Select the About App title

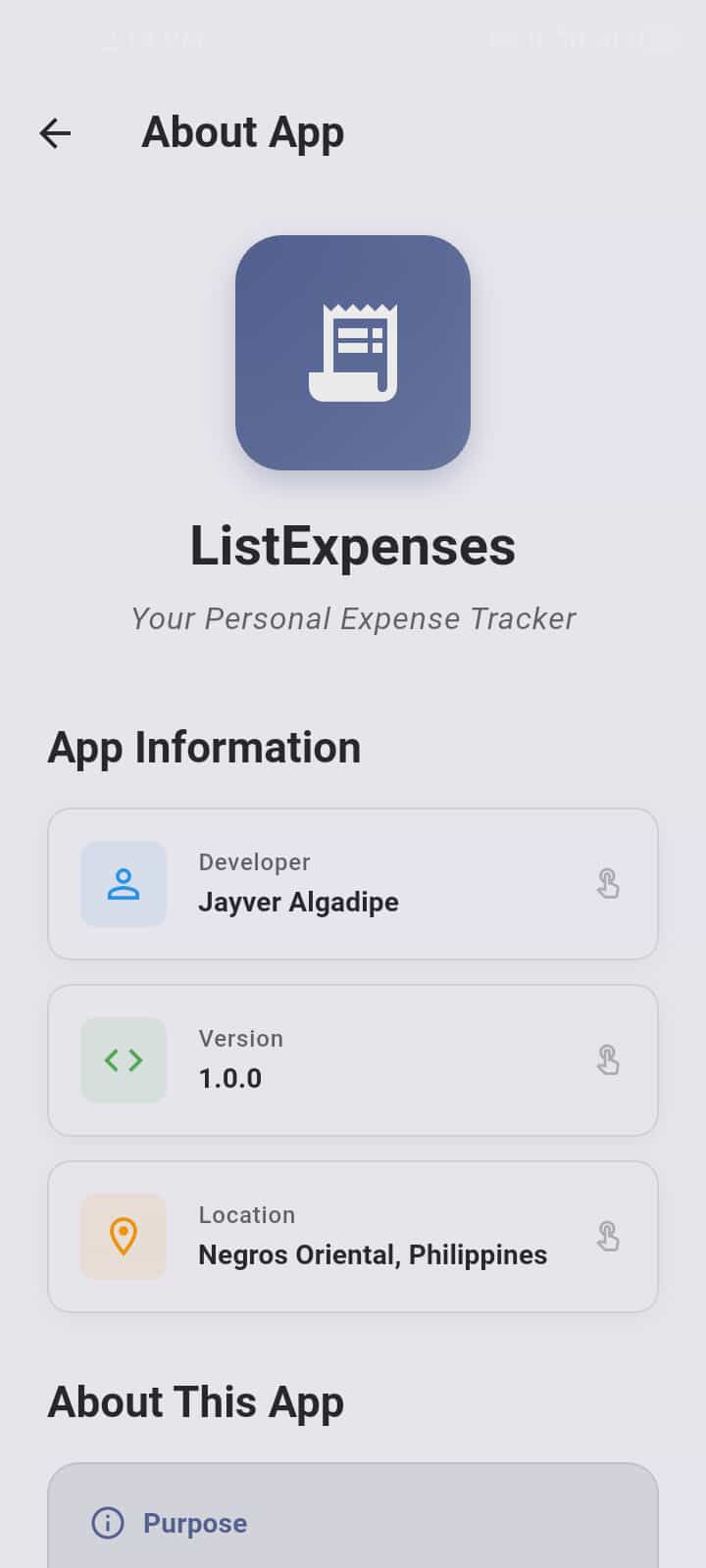point(242,132)
